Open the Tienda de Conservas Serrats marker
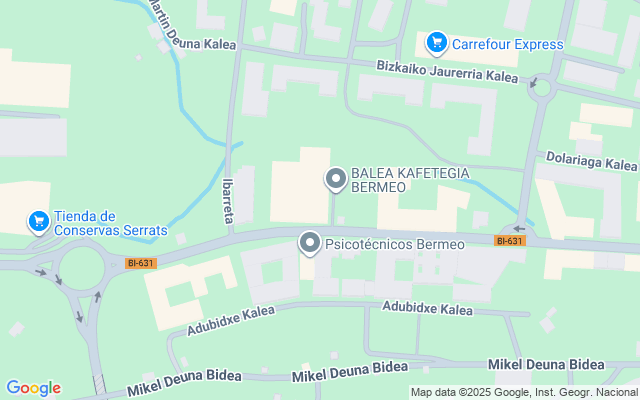The image size is (640, 400). (38, 221)
